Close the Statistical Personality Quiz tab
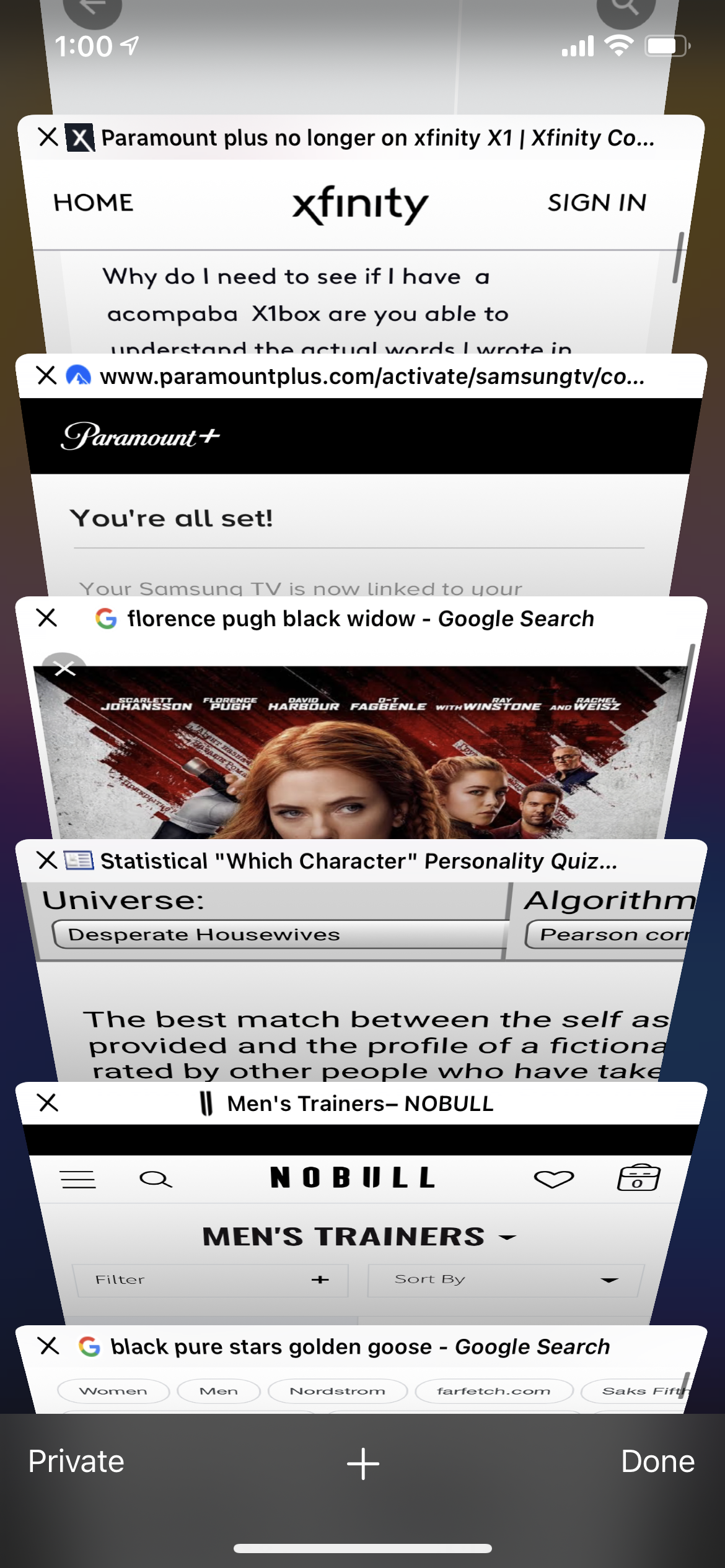The width and height of the screenshot is (725, 1568). coord(47,860)
